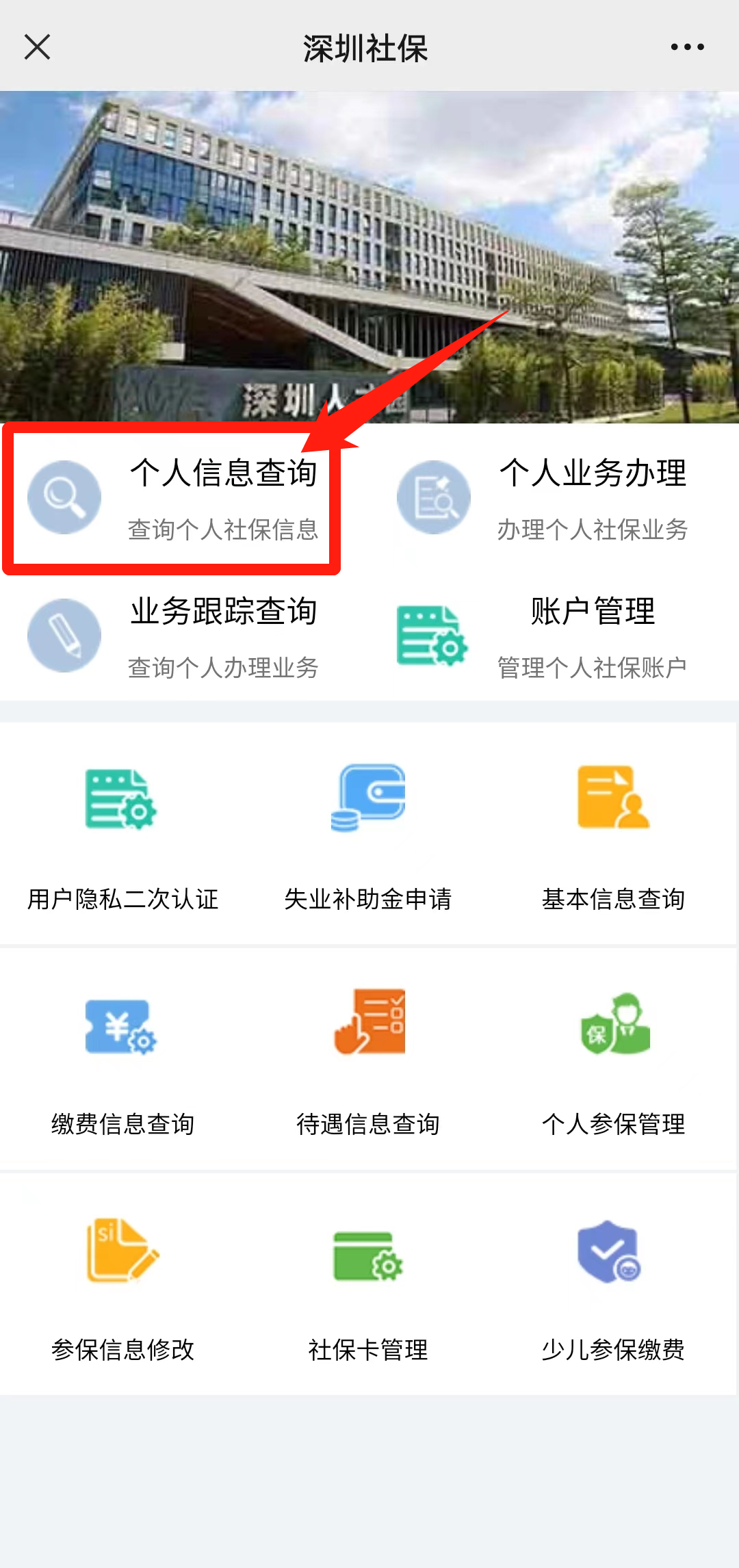Close the 深圳社保 page

[x=37, y=47]
